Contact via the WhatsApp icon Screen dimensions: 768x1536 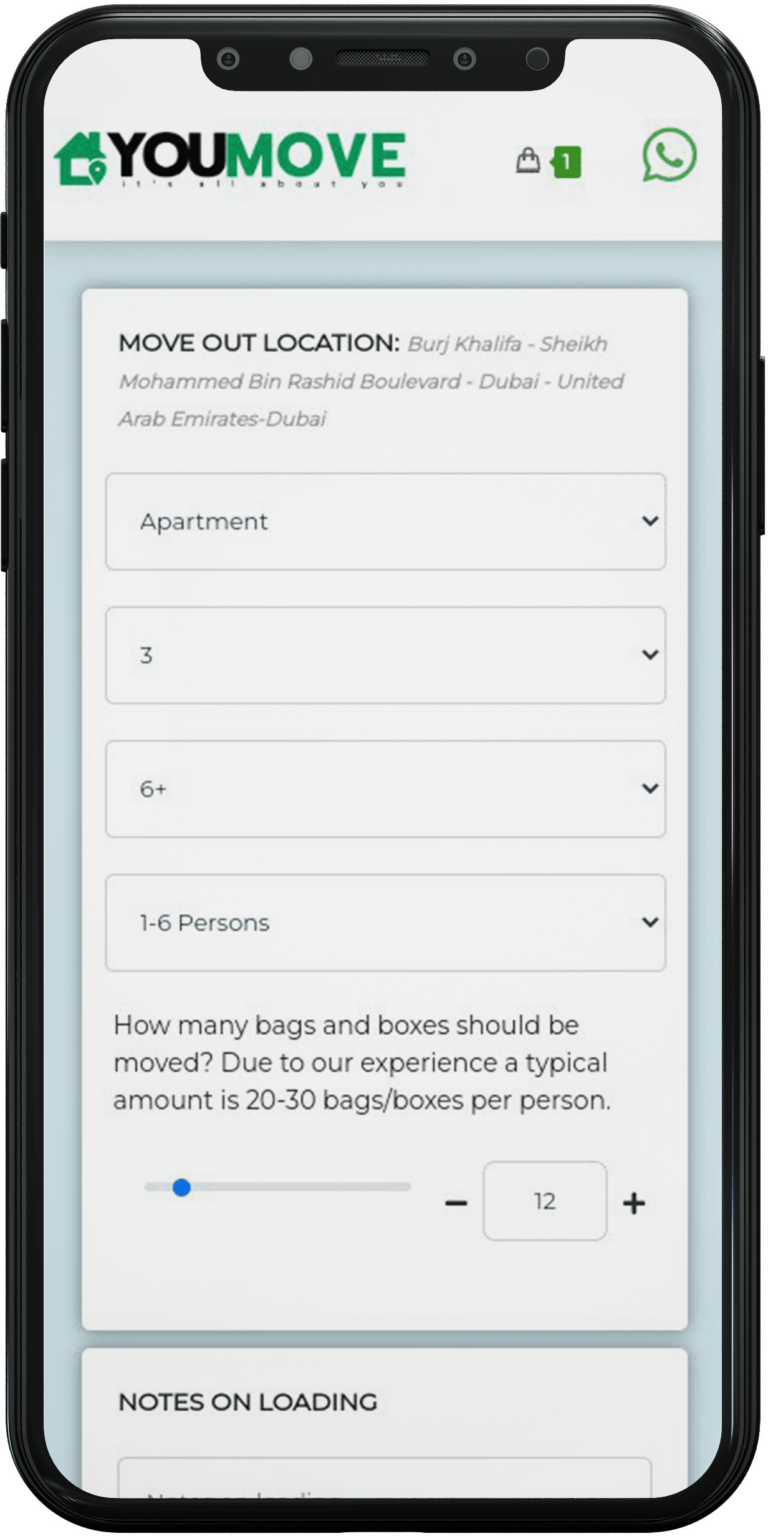tap(668, 156)
